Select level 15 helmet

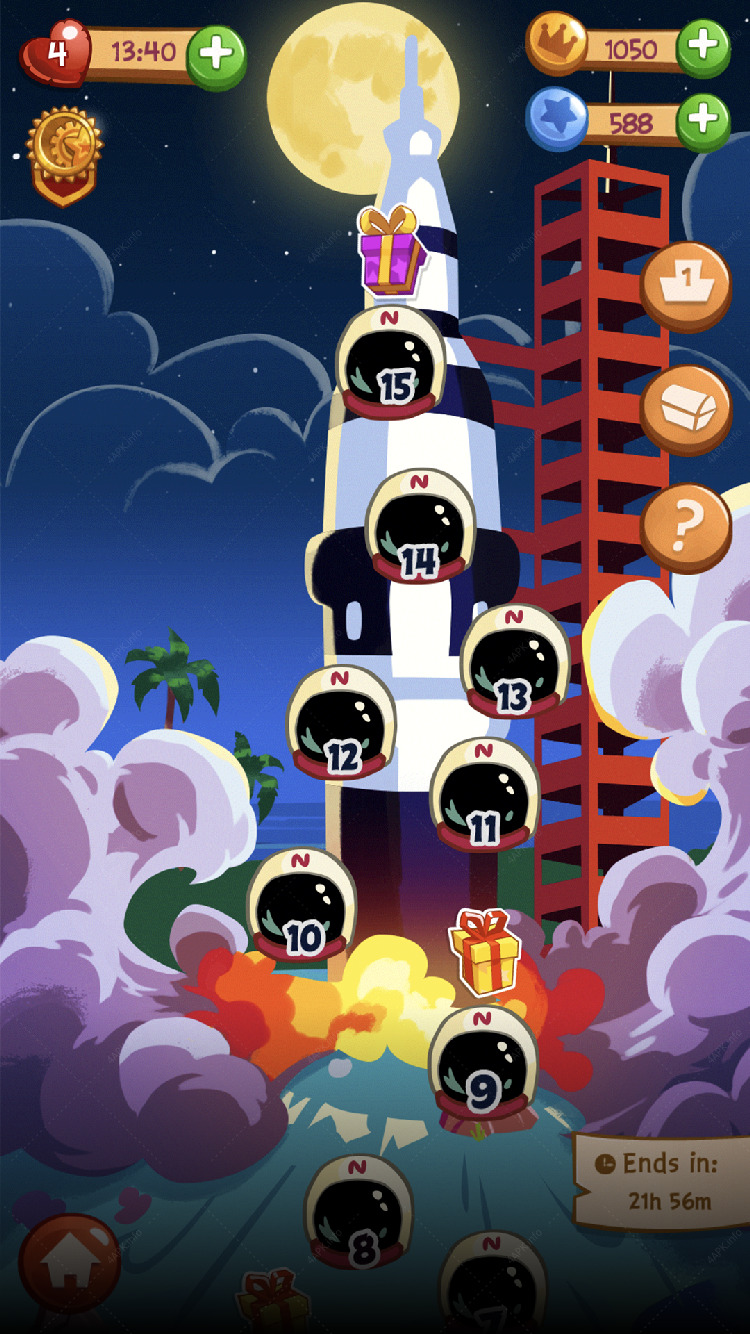(x=391, y=362)
